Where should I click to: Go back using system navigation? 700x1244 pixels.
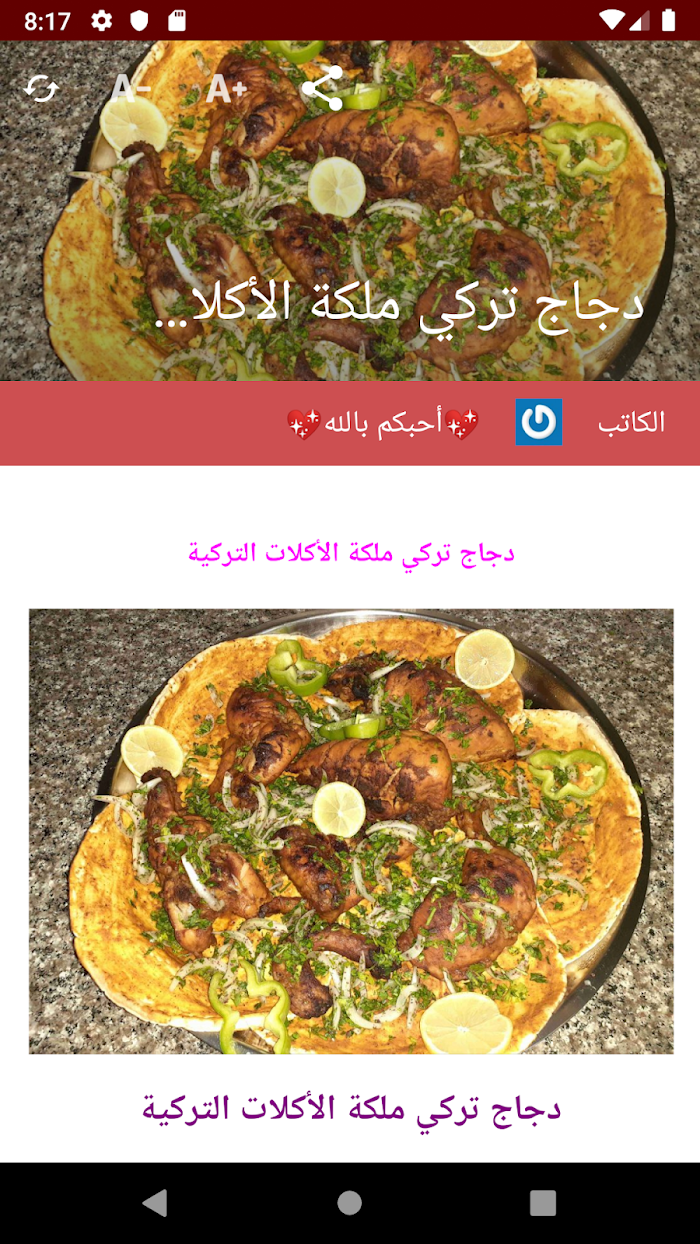[x=155, y=1202]
